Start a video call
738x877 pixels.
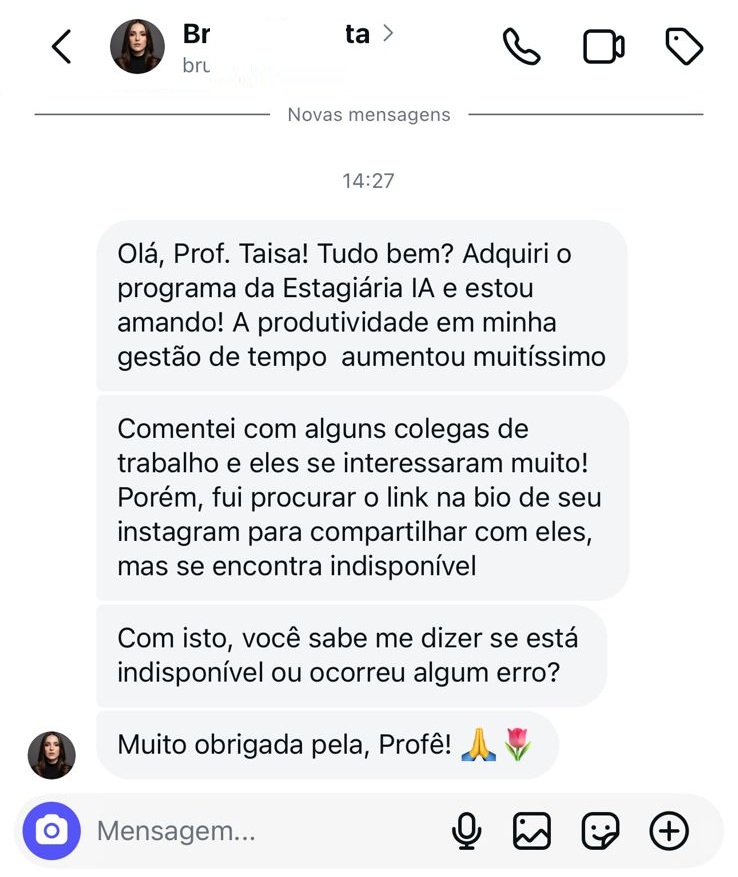pos(603,47)
